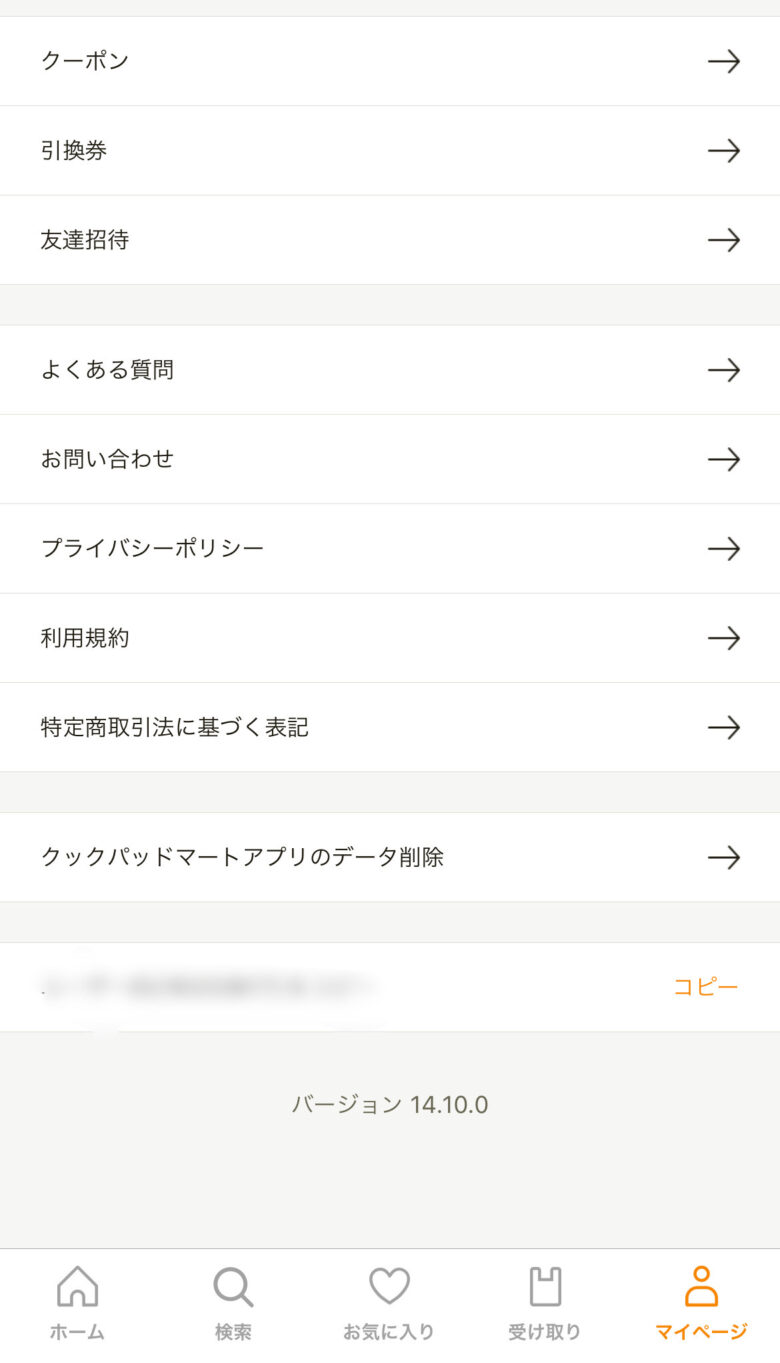Viewport: 780px width, 1363px height.
Task: Open the お気に入り tab
Action: (x=389, y=1303)
